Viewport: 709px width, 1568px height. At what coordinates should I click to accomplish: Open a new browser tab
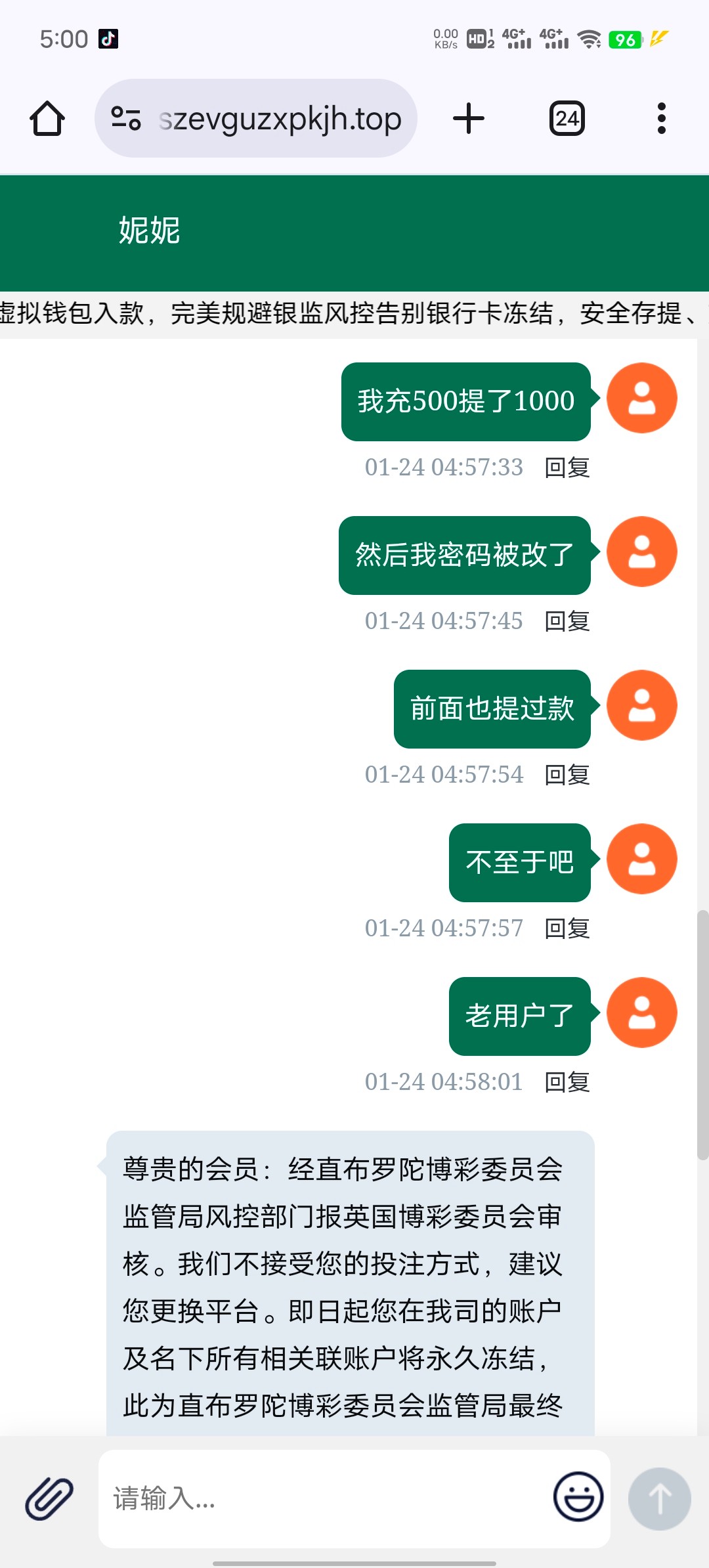click(x=469, y=119)
